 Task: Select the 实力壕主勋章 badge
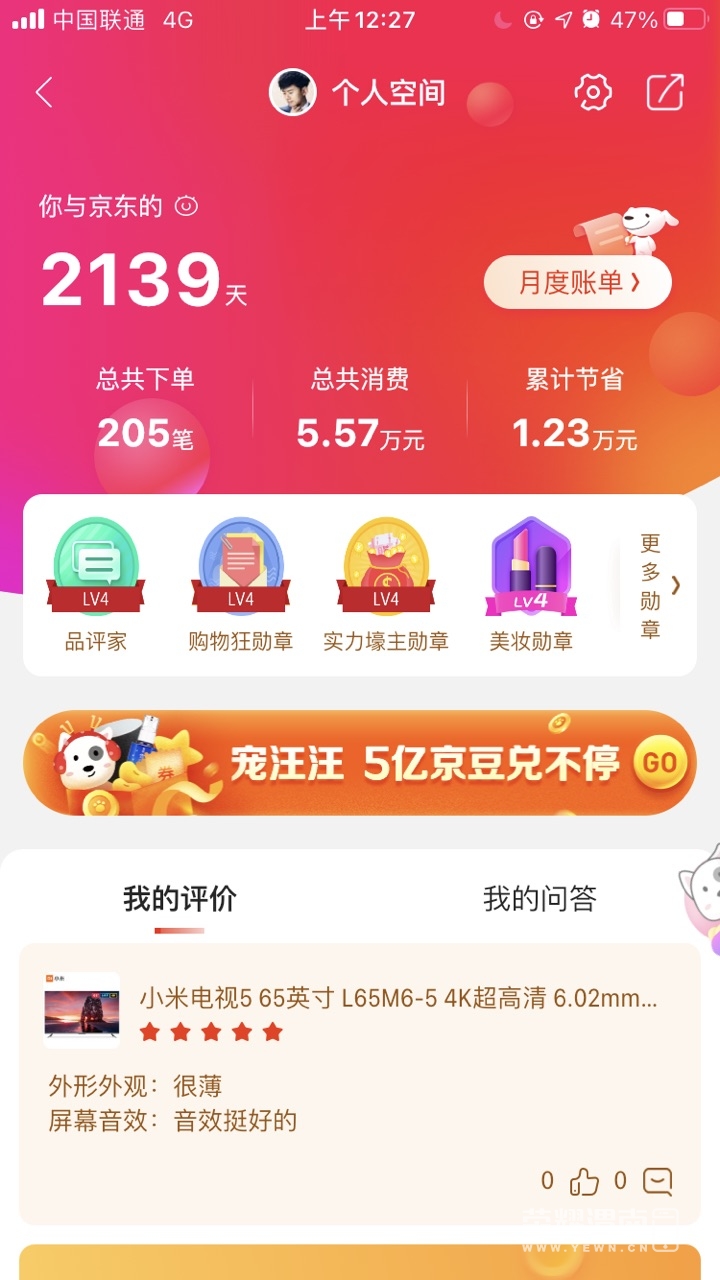(385, 585)
